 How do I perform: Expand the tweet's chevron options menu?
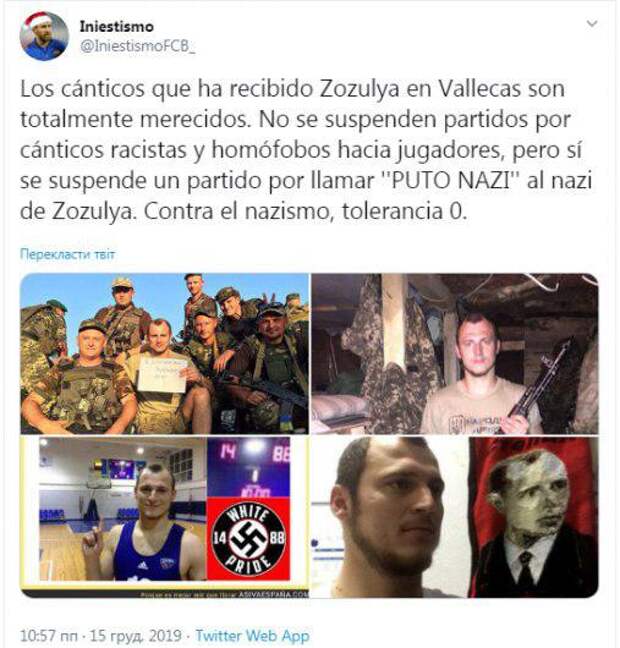click(593, 23)
